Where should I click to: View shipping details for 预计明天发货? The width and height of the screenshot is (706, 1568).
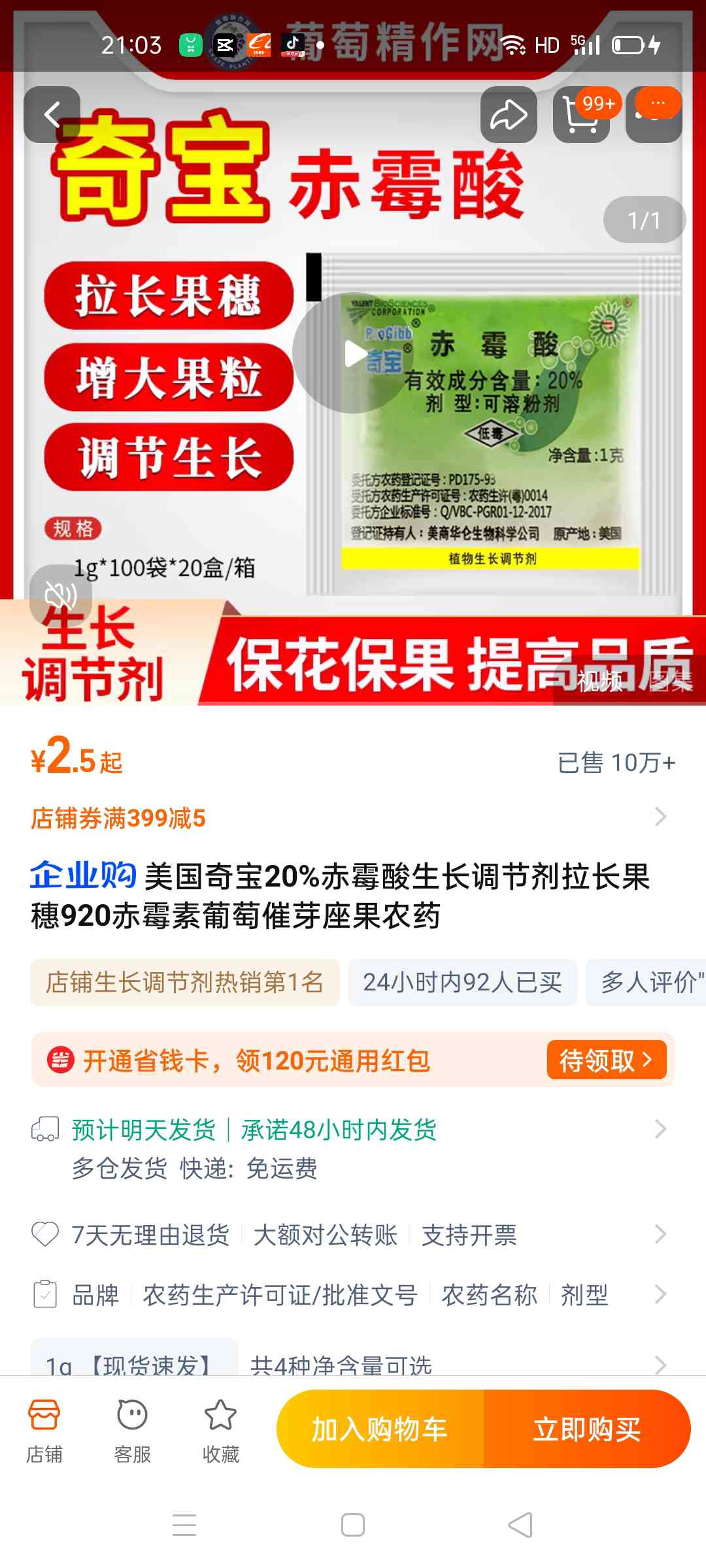click(x=353, y=1148)
